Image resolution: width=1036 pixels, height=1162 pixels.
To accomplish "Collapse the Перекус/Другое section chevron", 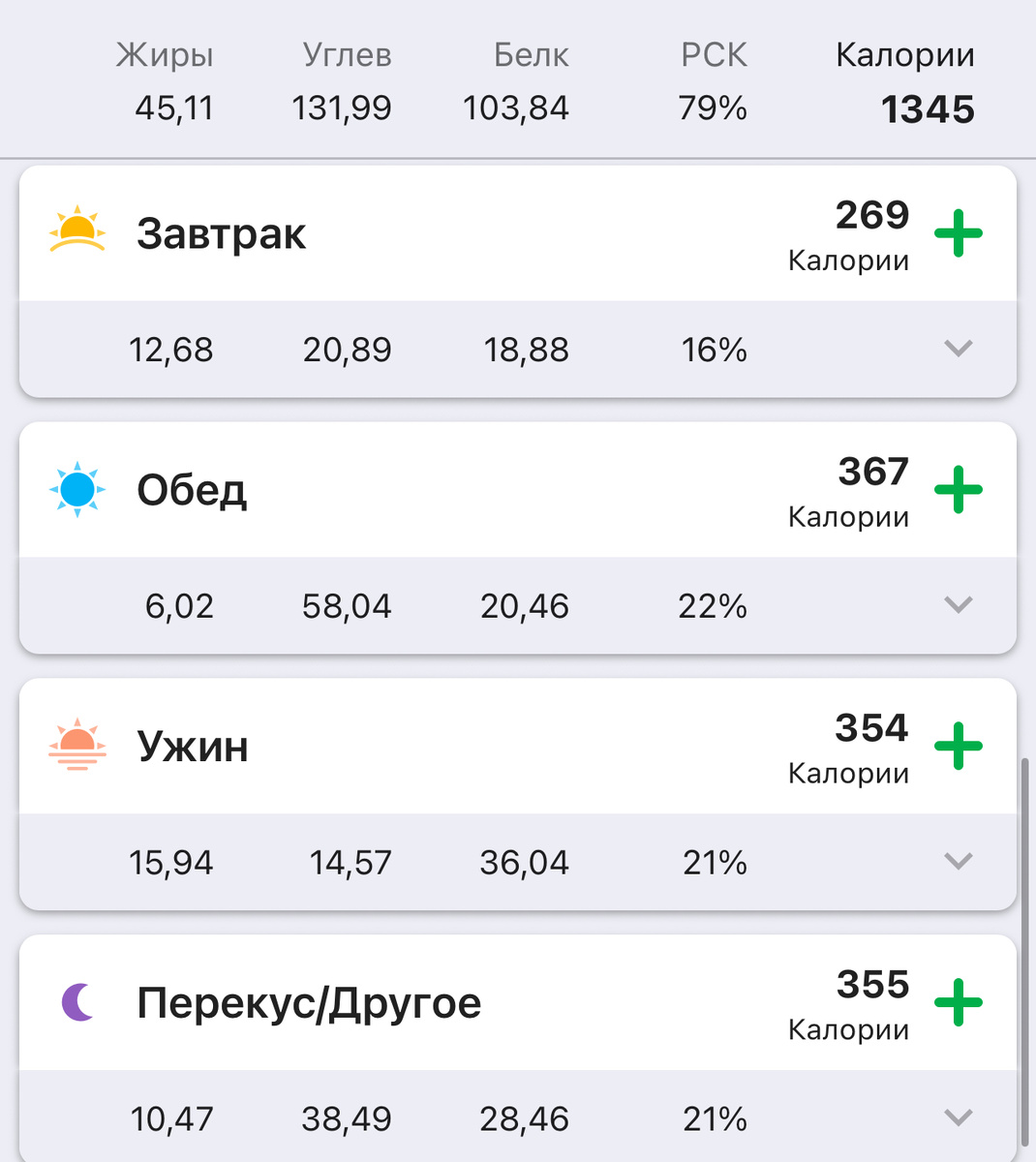I will click(x=958, y=1118).
